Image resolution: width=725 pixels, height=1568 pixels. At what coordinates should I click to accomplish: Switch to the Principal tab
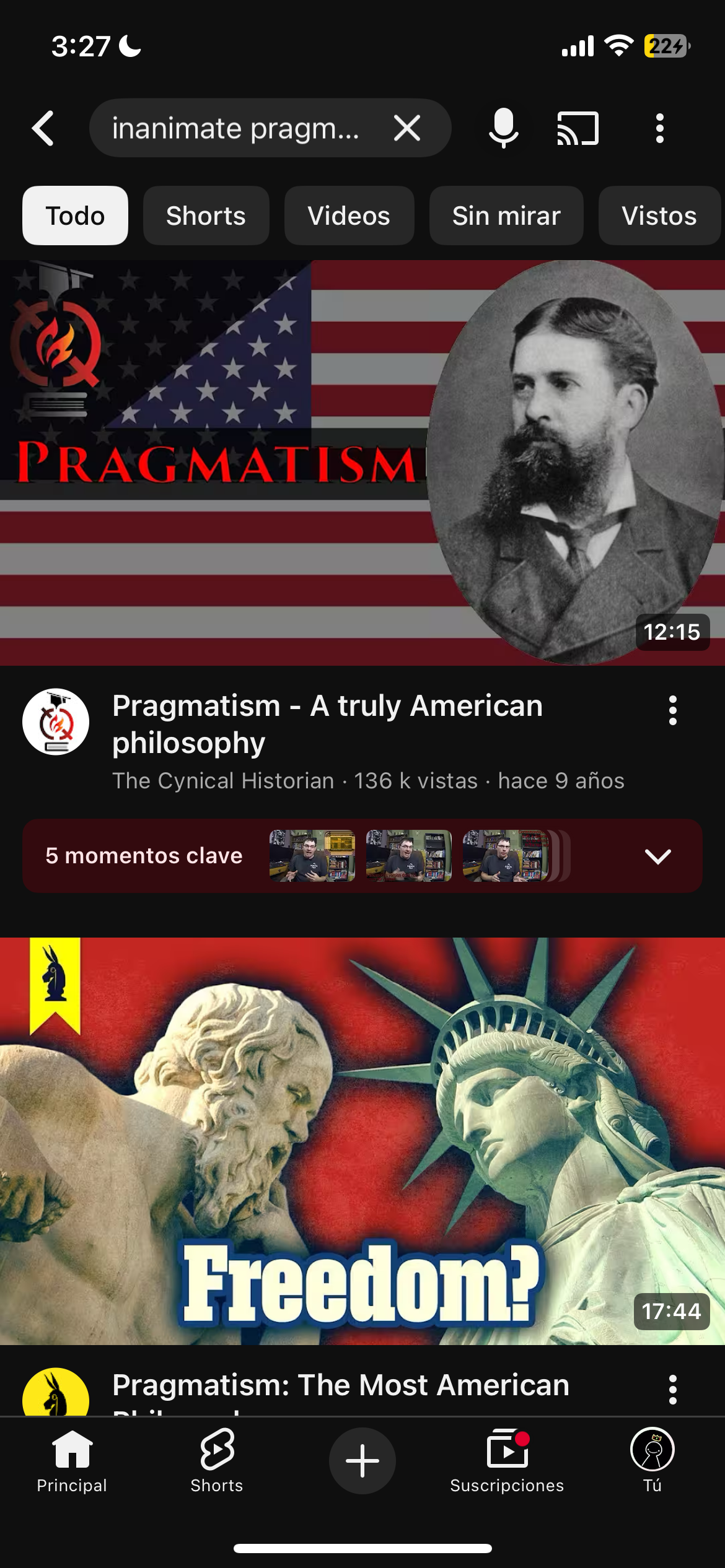point(72,1460)
